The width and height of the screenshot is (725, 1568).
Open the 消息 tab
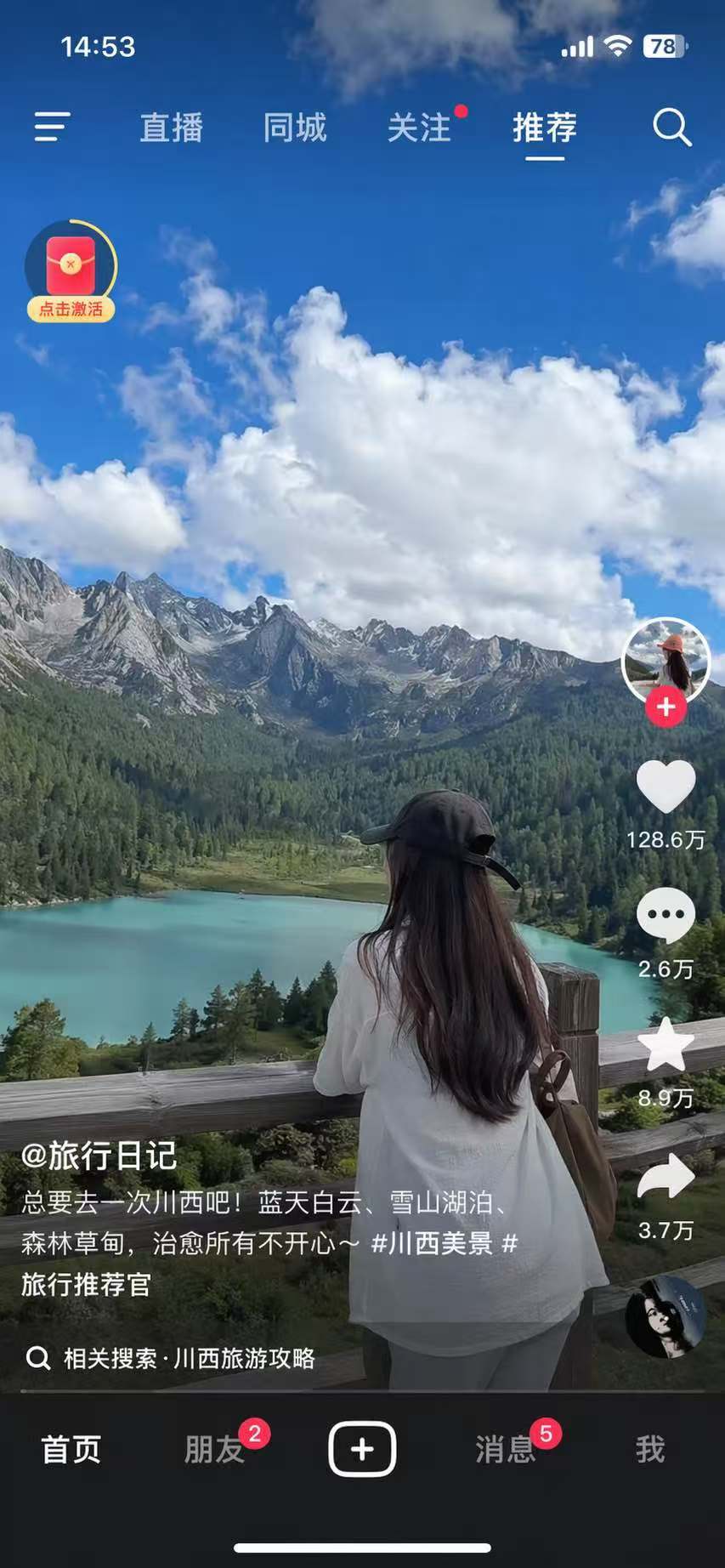click(506, 1449)
